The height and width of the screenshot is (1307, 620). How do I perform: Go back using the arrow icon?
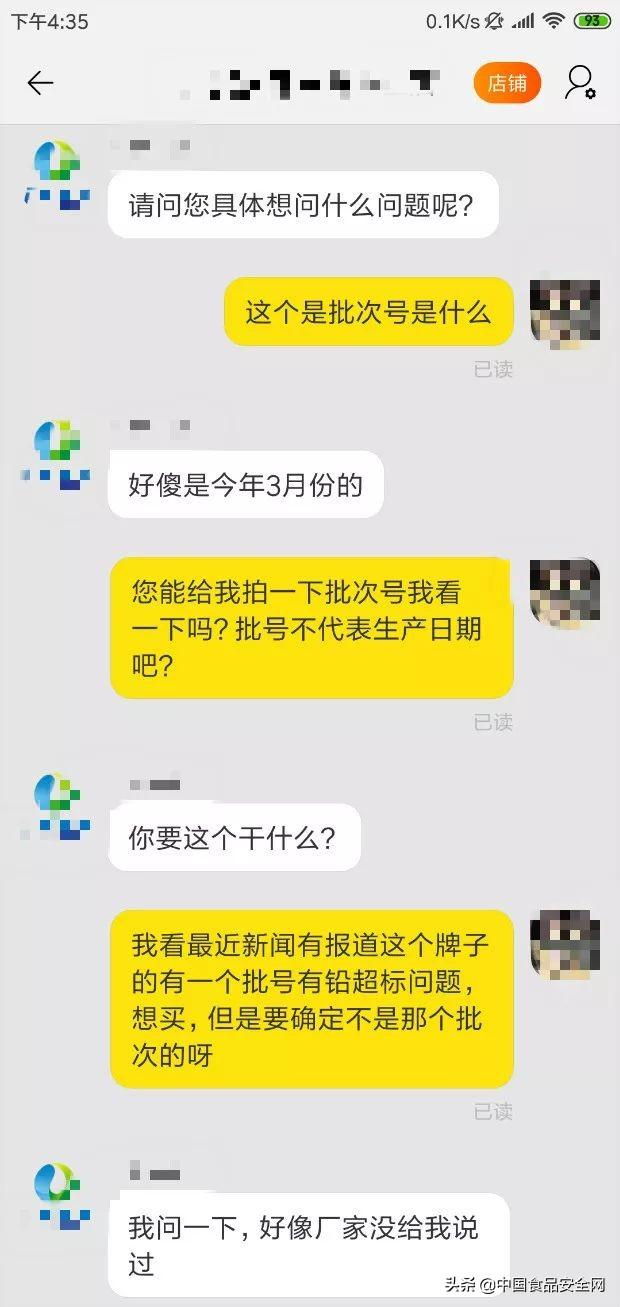tap(40, 83)
